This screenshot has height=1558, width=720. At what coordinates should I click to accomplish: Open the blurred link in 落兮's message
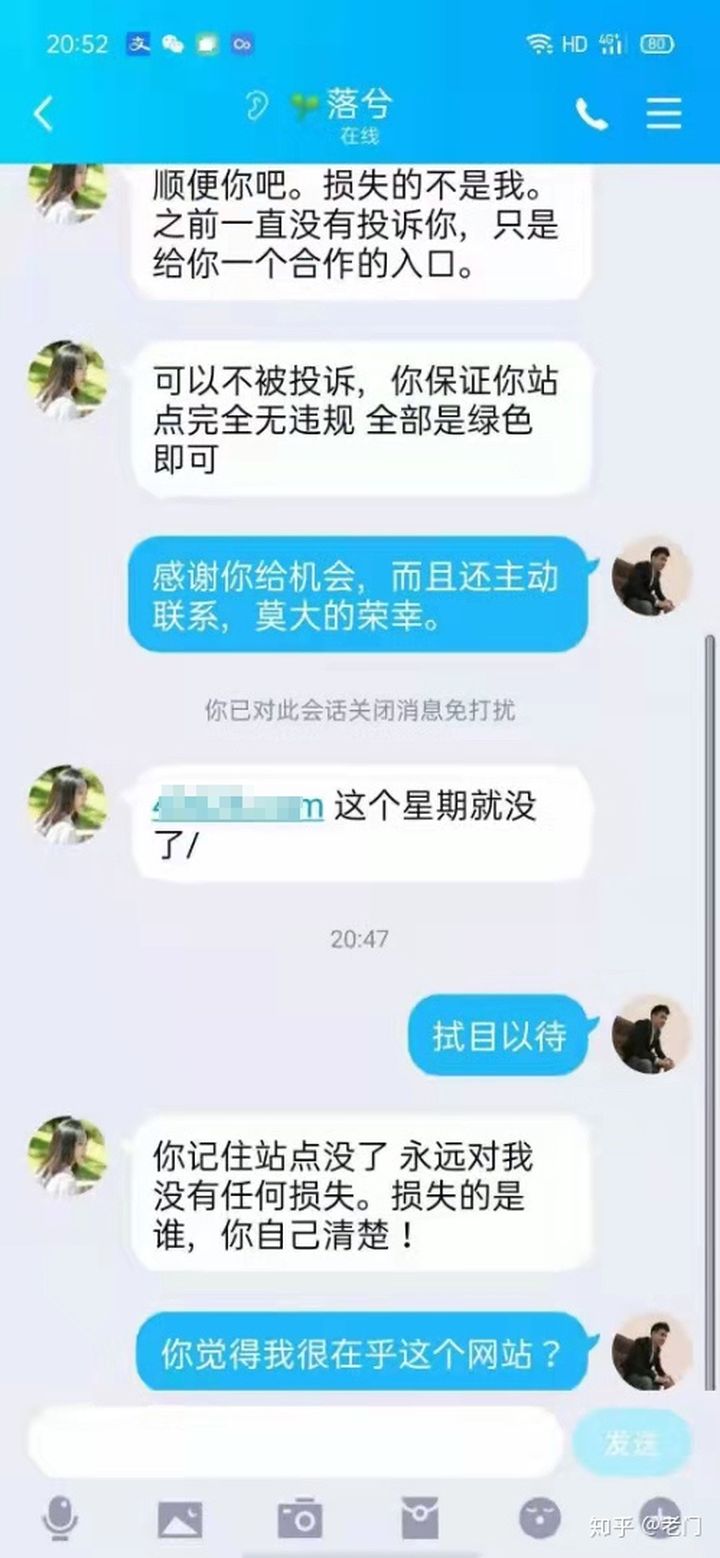click(x=238, y=806)
